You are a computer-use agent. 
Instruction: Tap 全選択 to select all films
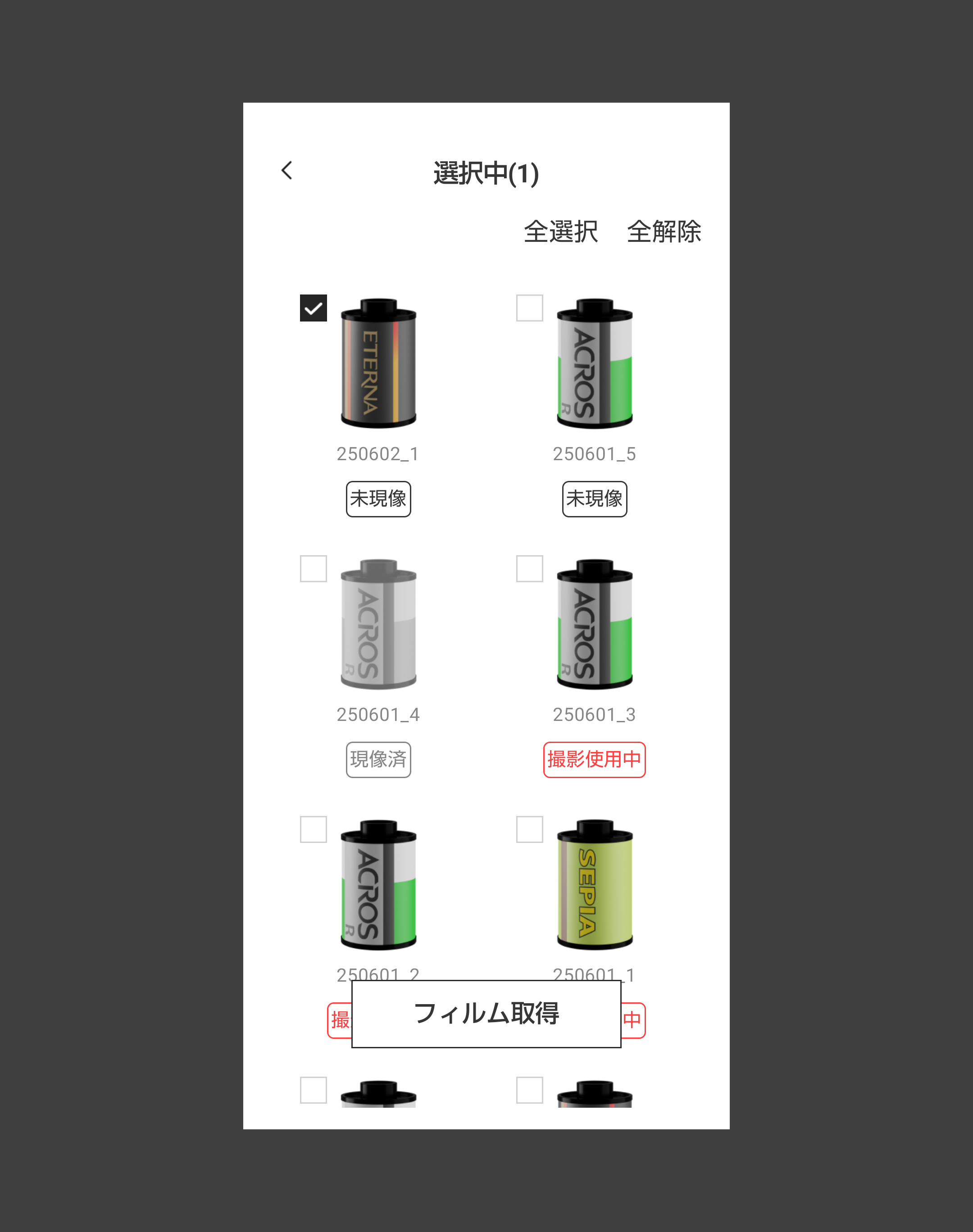click(560, 232)
